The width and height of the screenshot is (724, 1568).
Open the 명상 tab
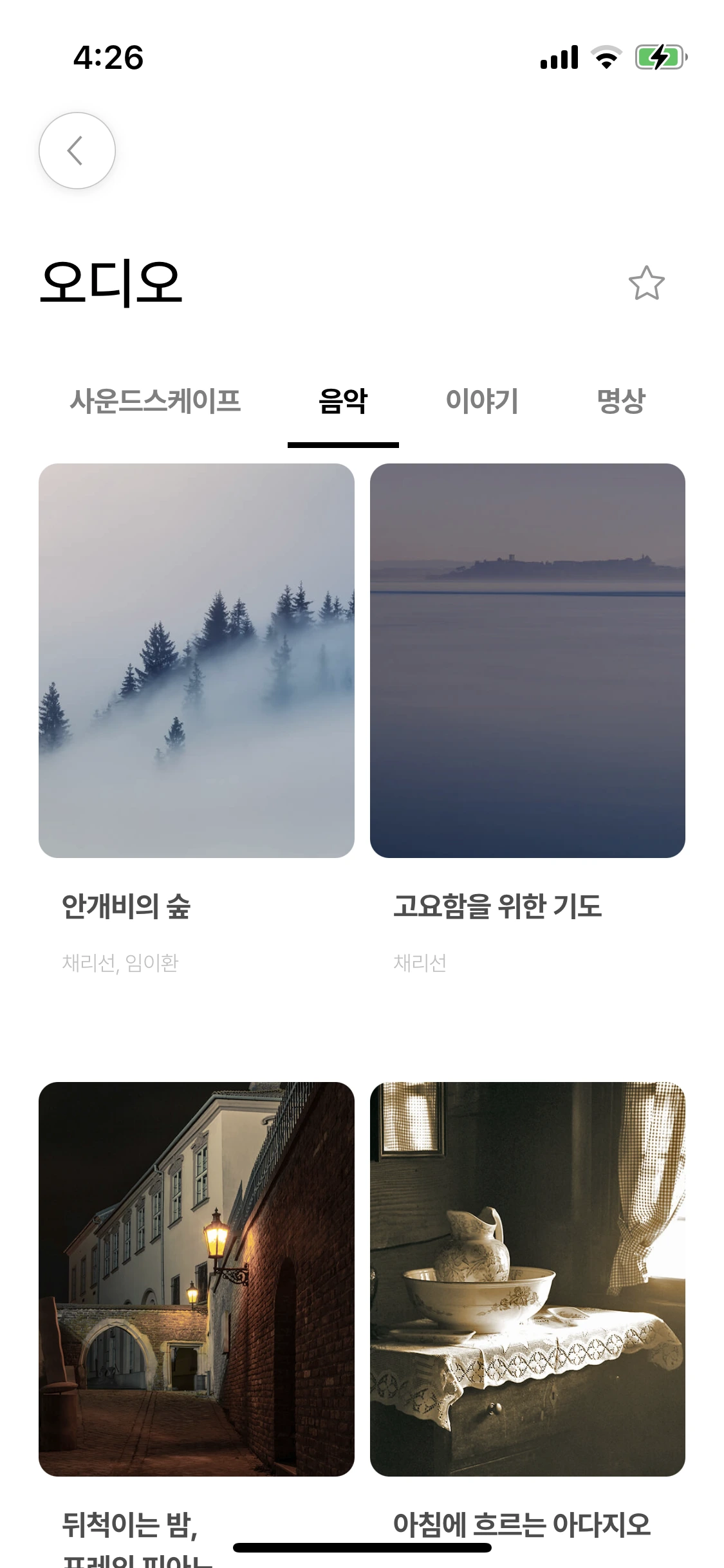pos(620,401)
